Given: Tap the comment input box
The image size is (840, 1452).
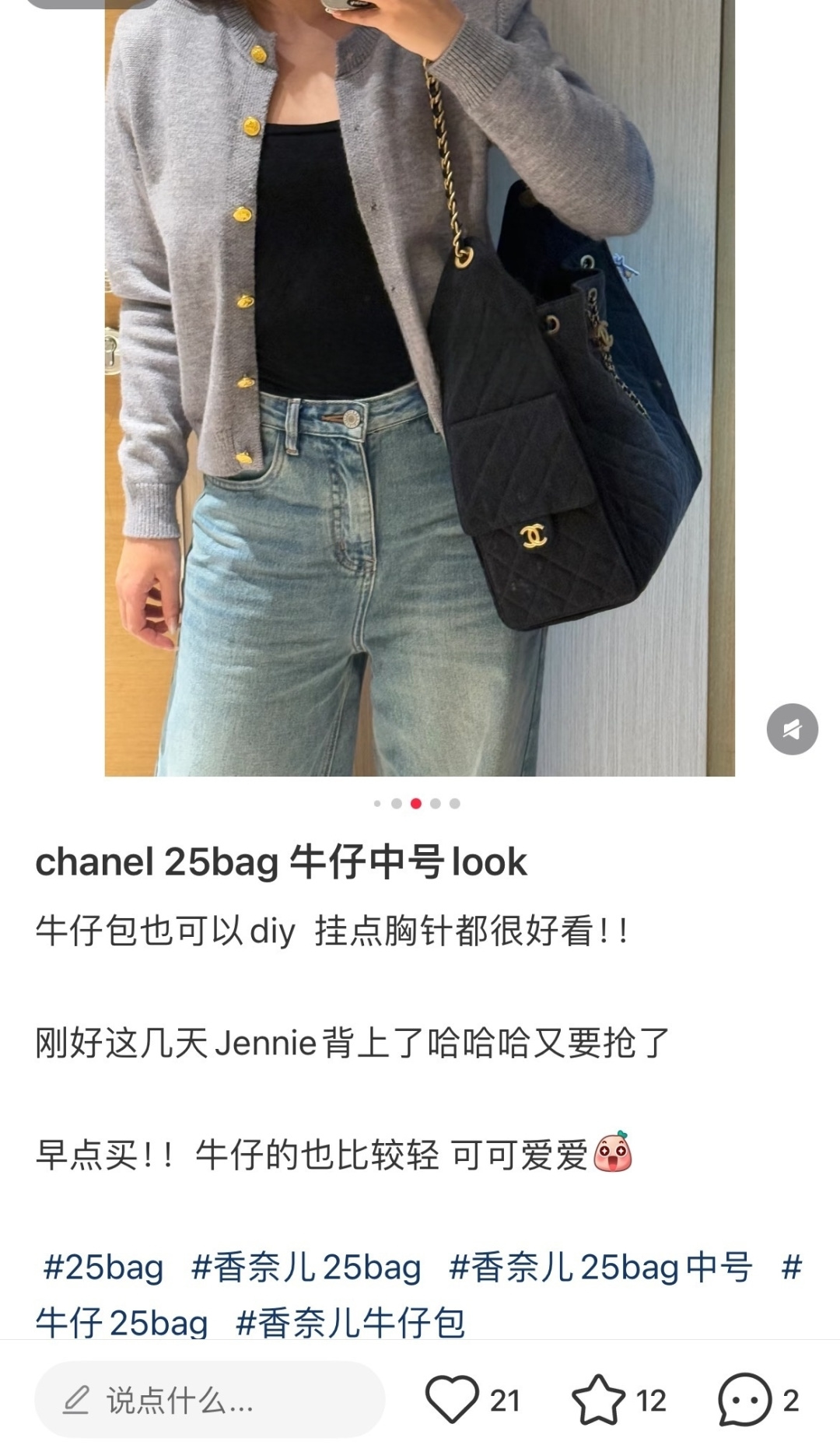Looking at the screenshot, I should pos(208,1401).
